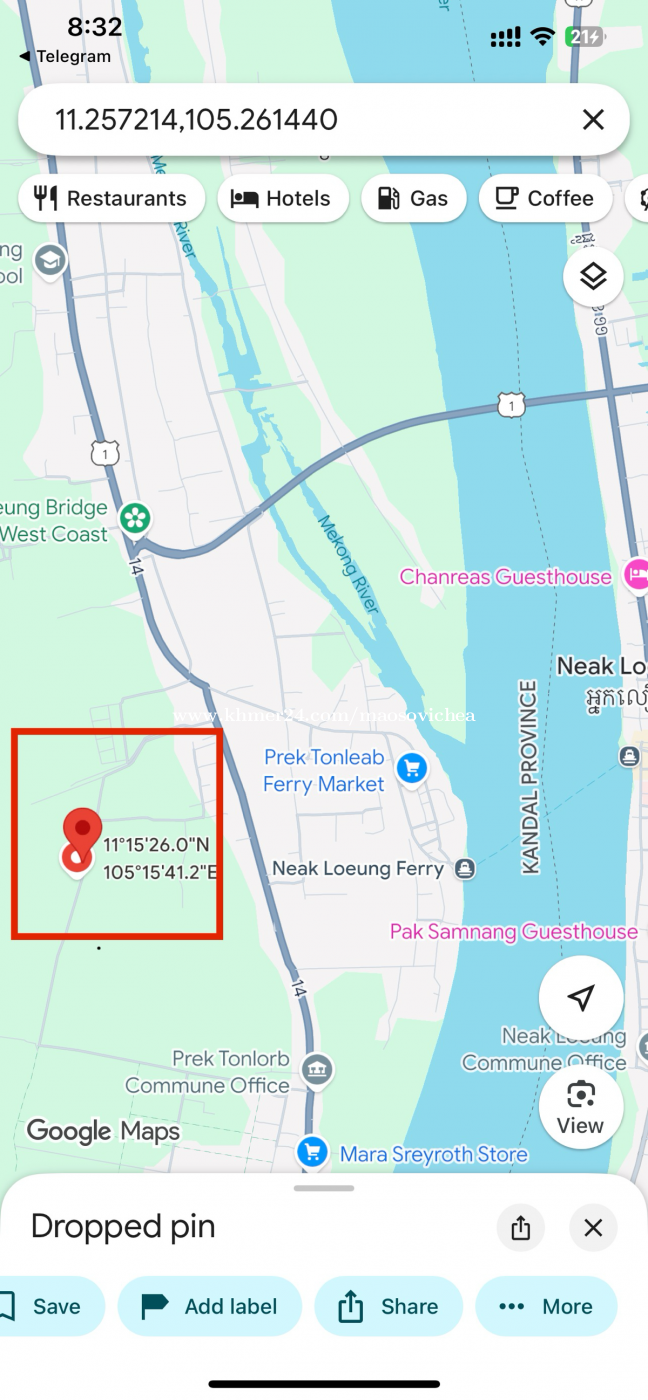Open the More options chip
This screenshot has width=648, height=1400.
tap(546, 1306)
